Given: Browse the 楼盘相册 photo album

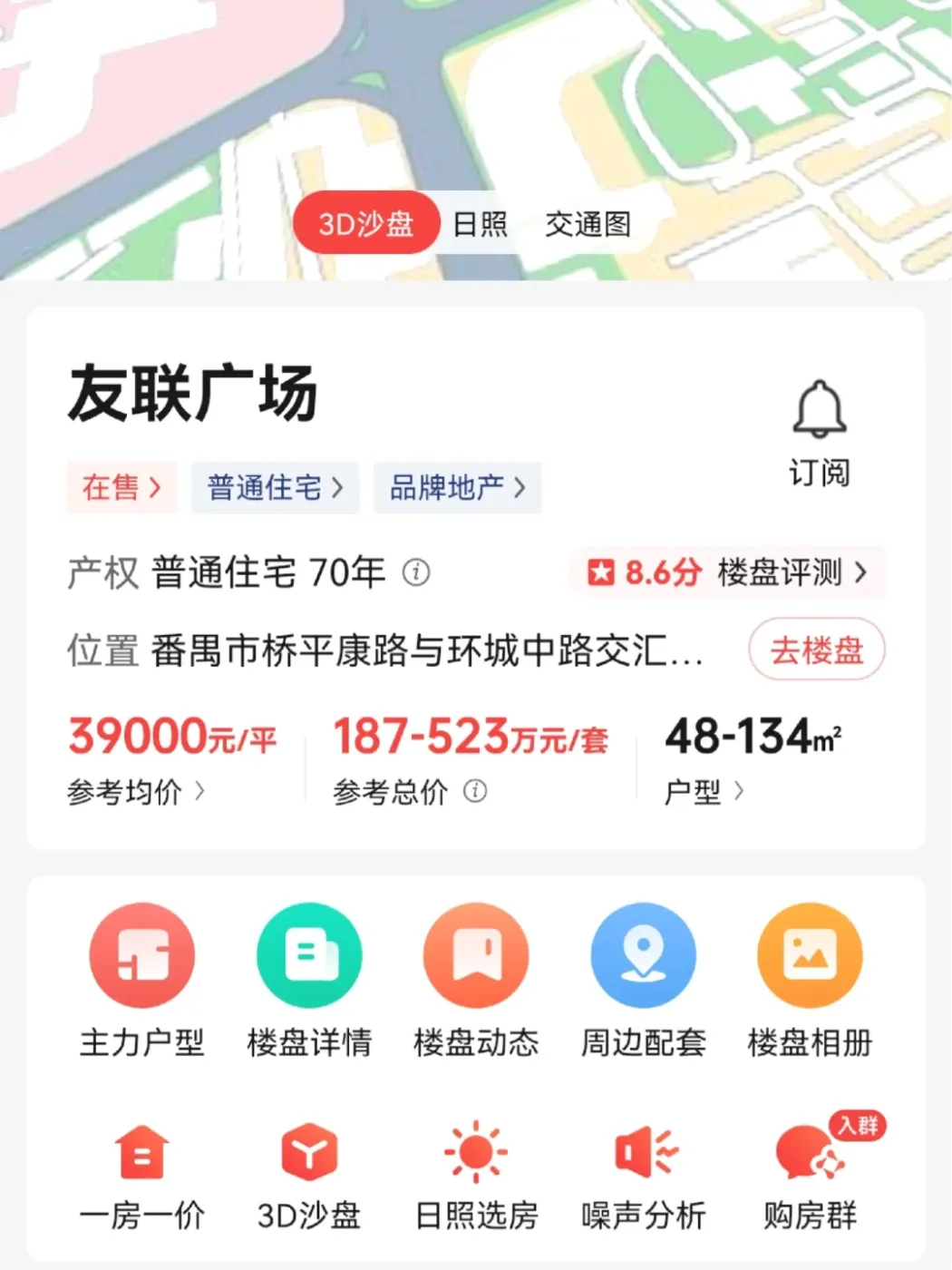Looking at the screenshot, I should pos(810,980).
